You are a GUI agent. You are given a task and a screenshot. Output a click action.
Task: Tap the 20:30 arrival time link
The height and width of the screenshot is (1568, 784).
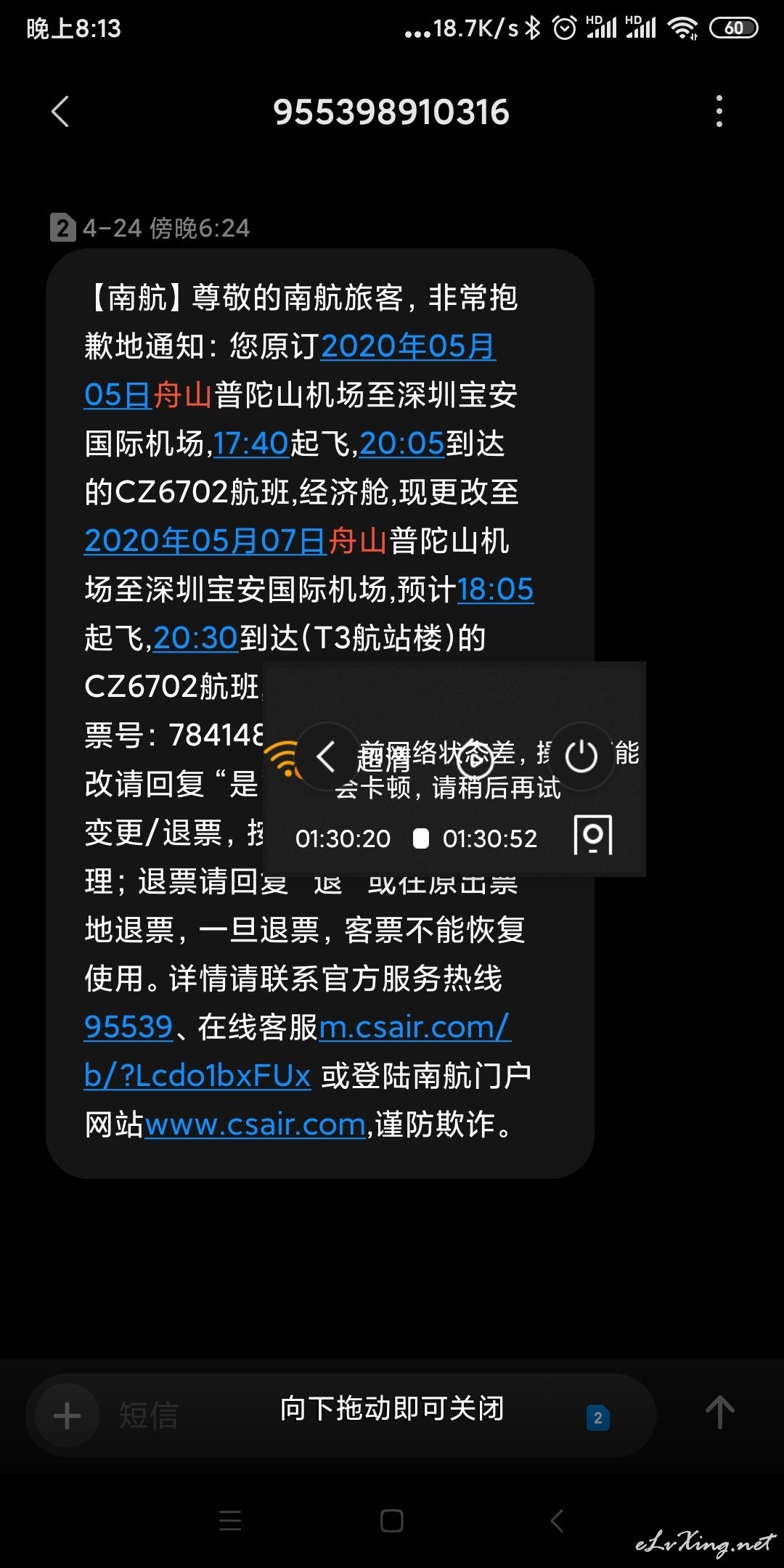coord(195,638)
